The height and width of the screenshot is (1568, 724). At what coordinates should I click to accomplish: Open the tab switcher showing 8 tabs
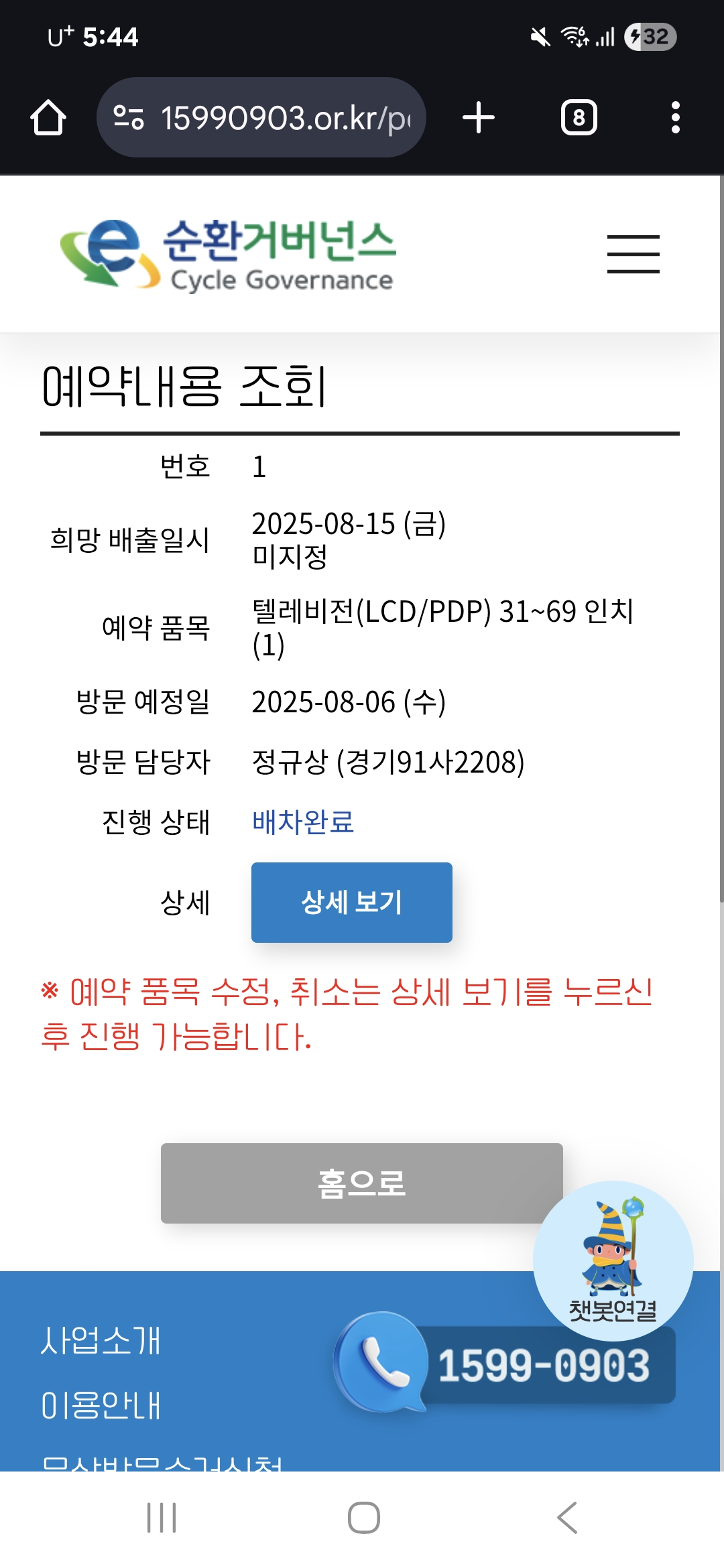[579, 118]
